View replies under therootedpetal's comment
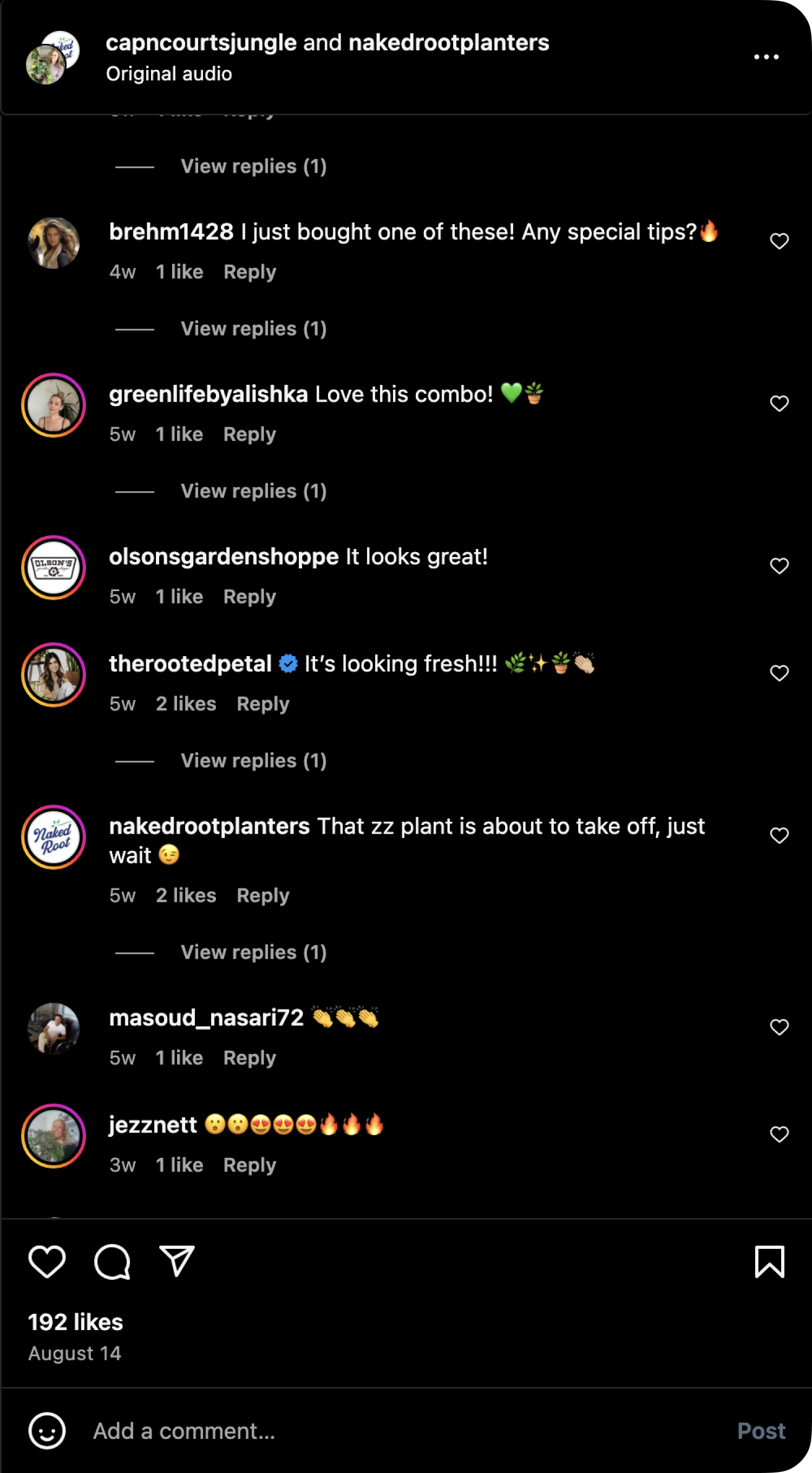The height and width of the screenshot is (1473, 812). pos(253,761)
